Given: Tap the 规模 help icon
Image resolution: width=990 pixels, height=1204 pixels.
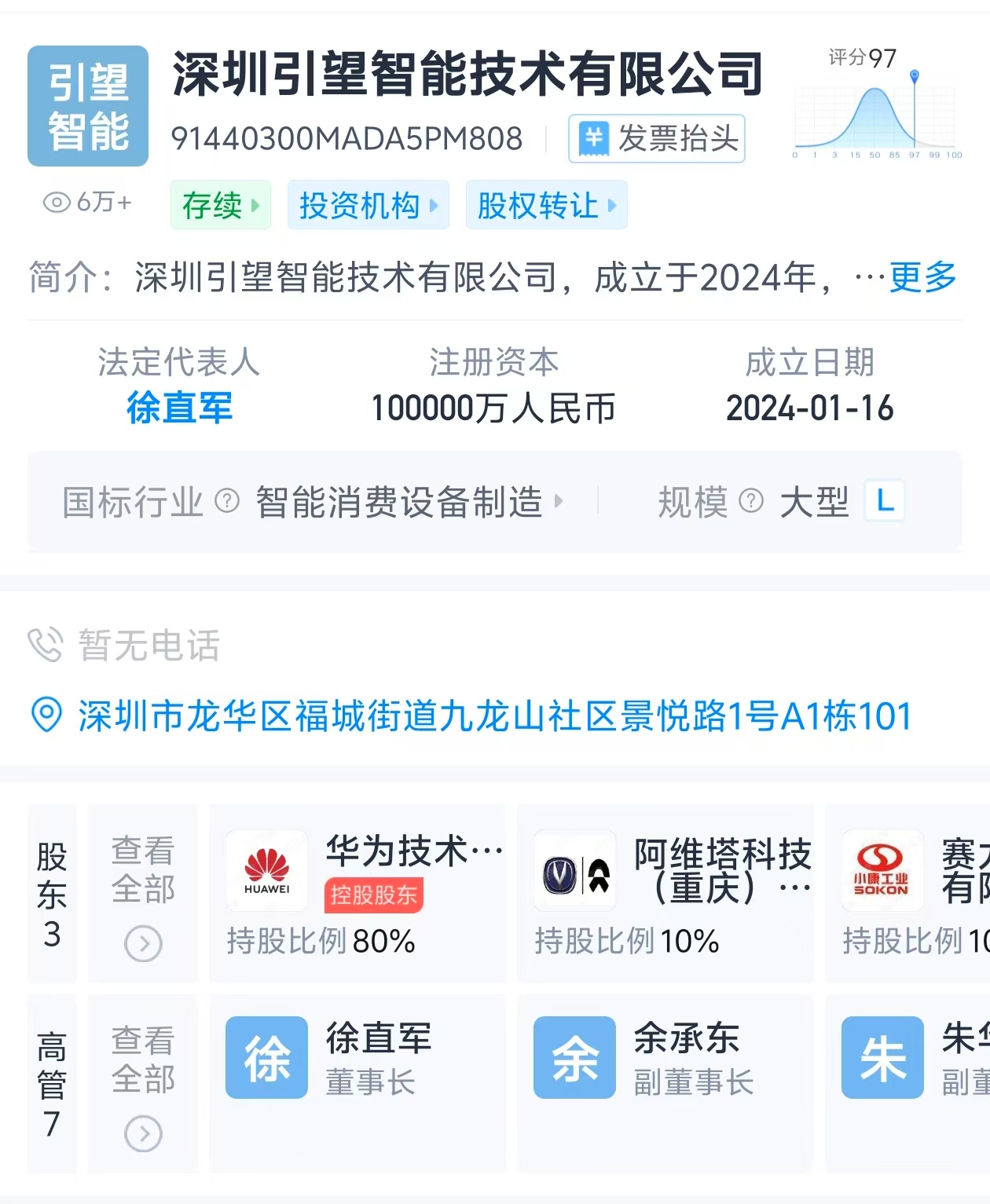Looking at the screenshot, I should 751,501.
